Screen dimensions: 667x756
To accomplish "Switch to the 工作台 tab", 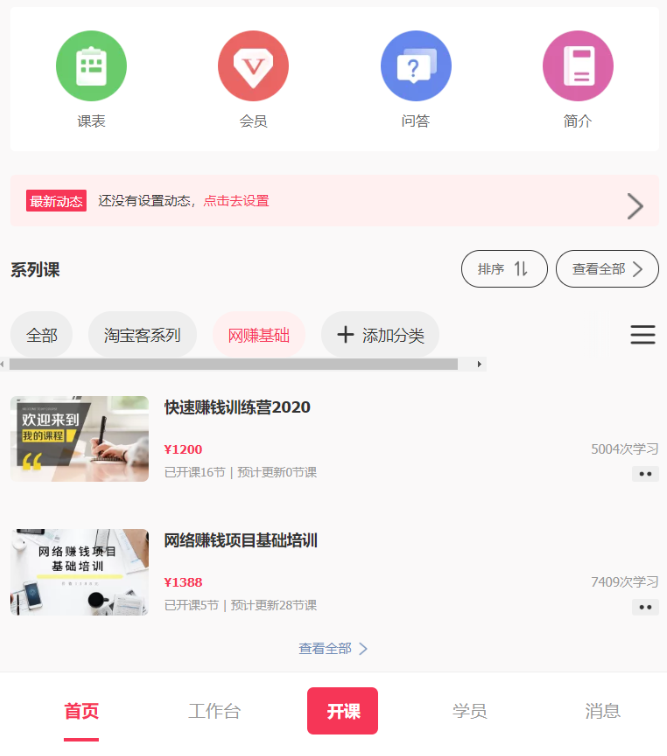I will tap(214, 712).
